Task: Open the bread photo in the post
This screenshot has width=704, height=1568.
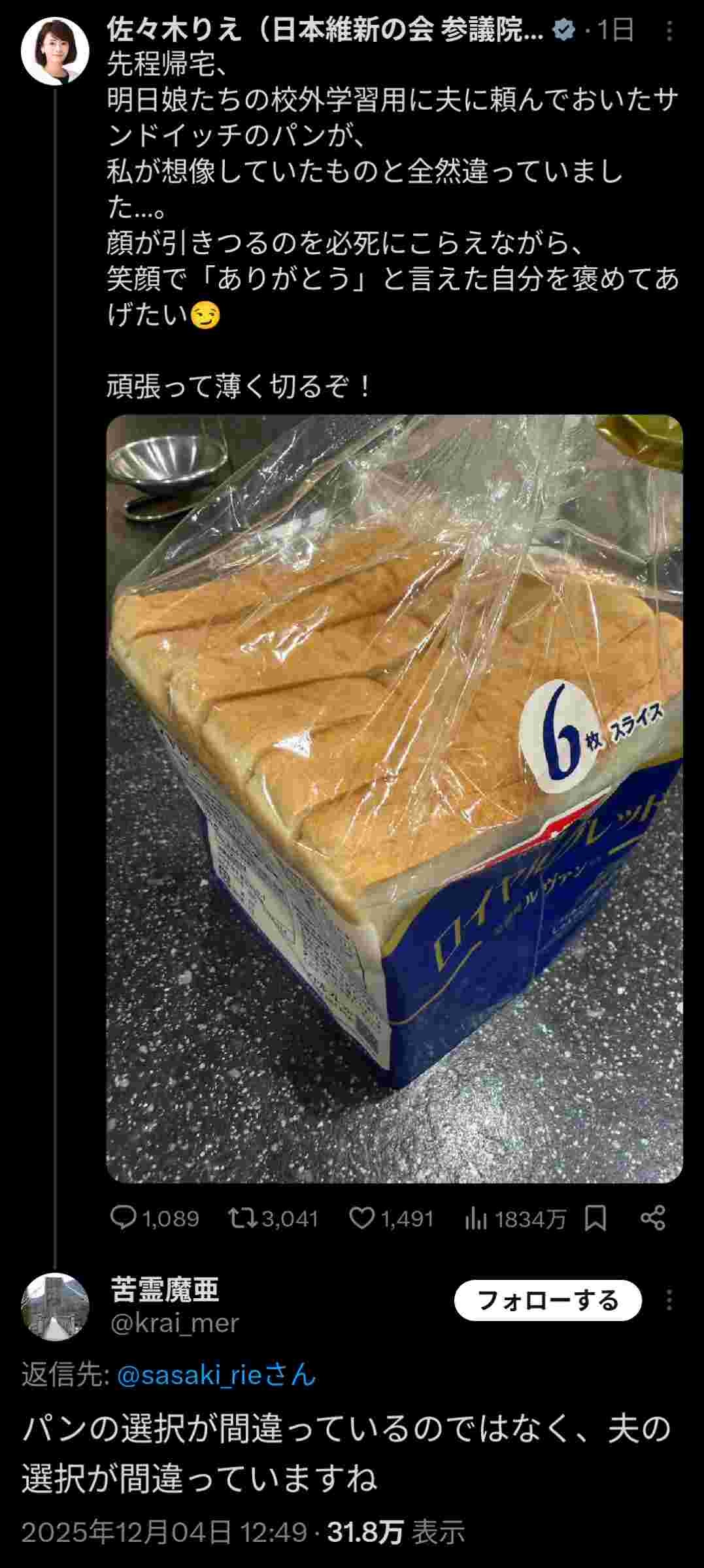Action: click(394, 798)
